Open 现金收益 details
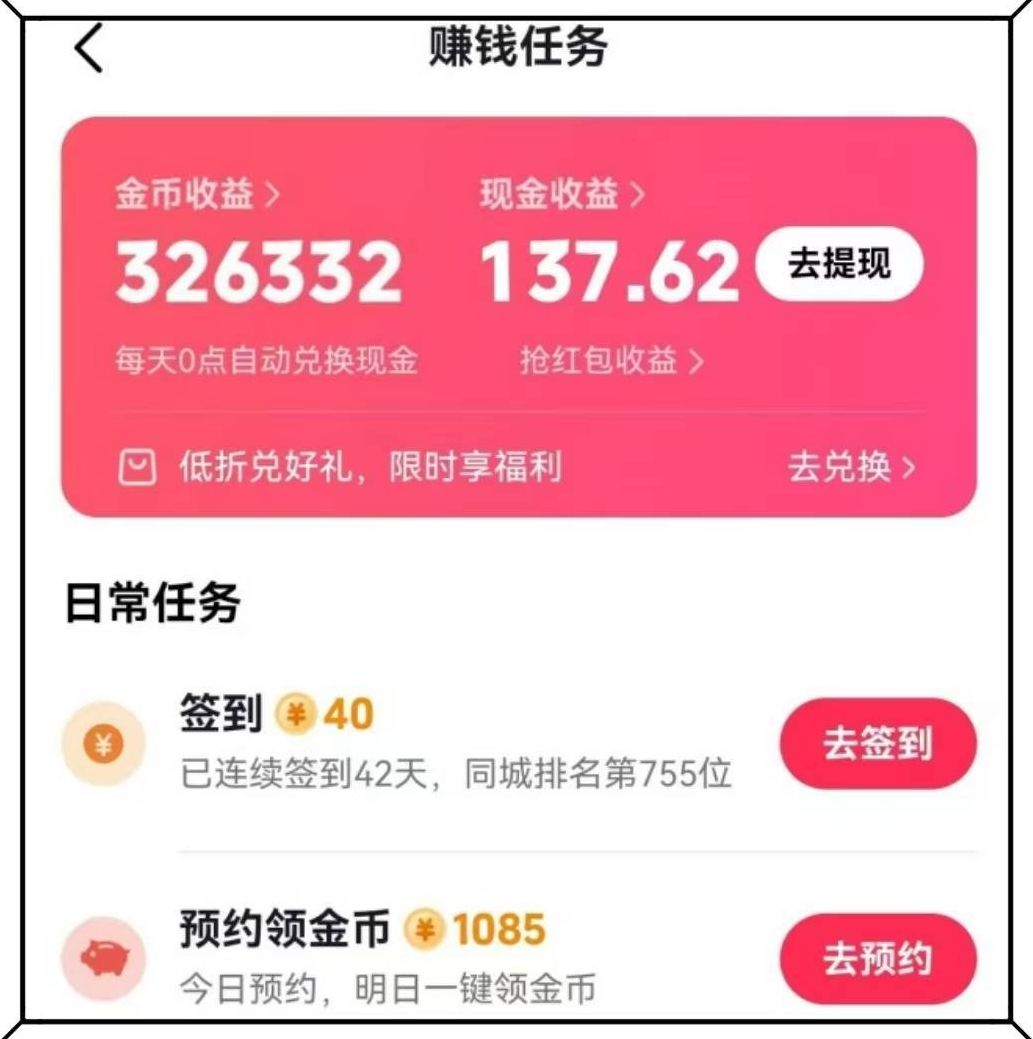Viewport: 1033px width, 1039px height. click(x=562, y=196)
